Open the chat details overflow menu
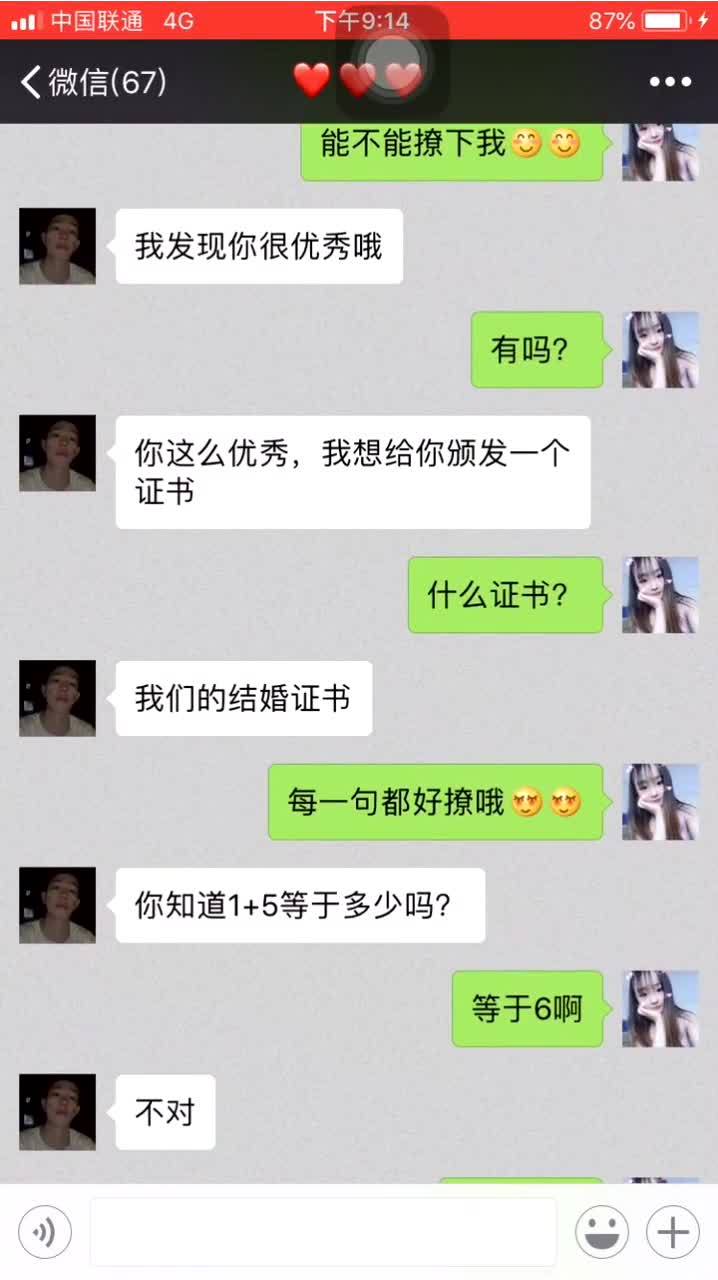The height and width of the screenshot is (1280, 718). click(x=670, y=82)
